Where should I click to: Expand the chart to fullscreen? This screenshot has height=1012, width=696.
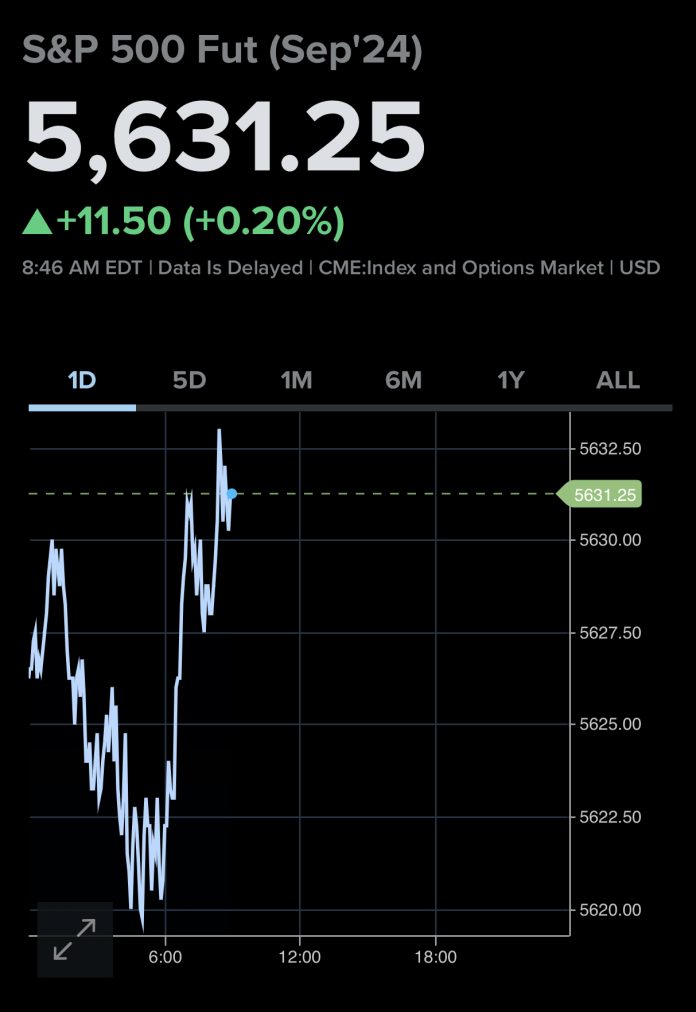75,939
